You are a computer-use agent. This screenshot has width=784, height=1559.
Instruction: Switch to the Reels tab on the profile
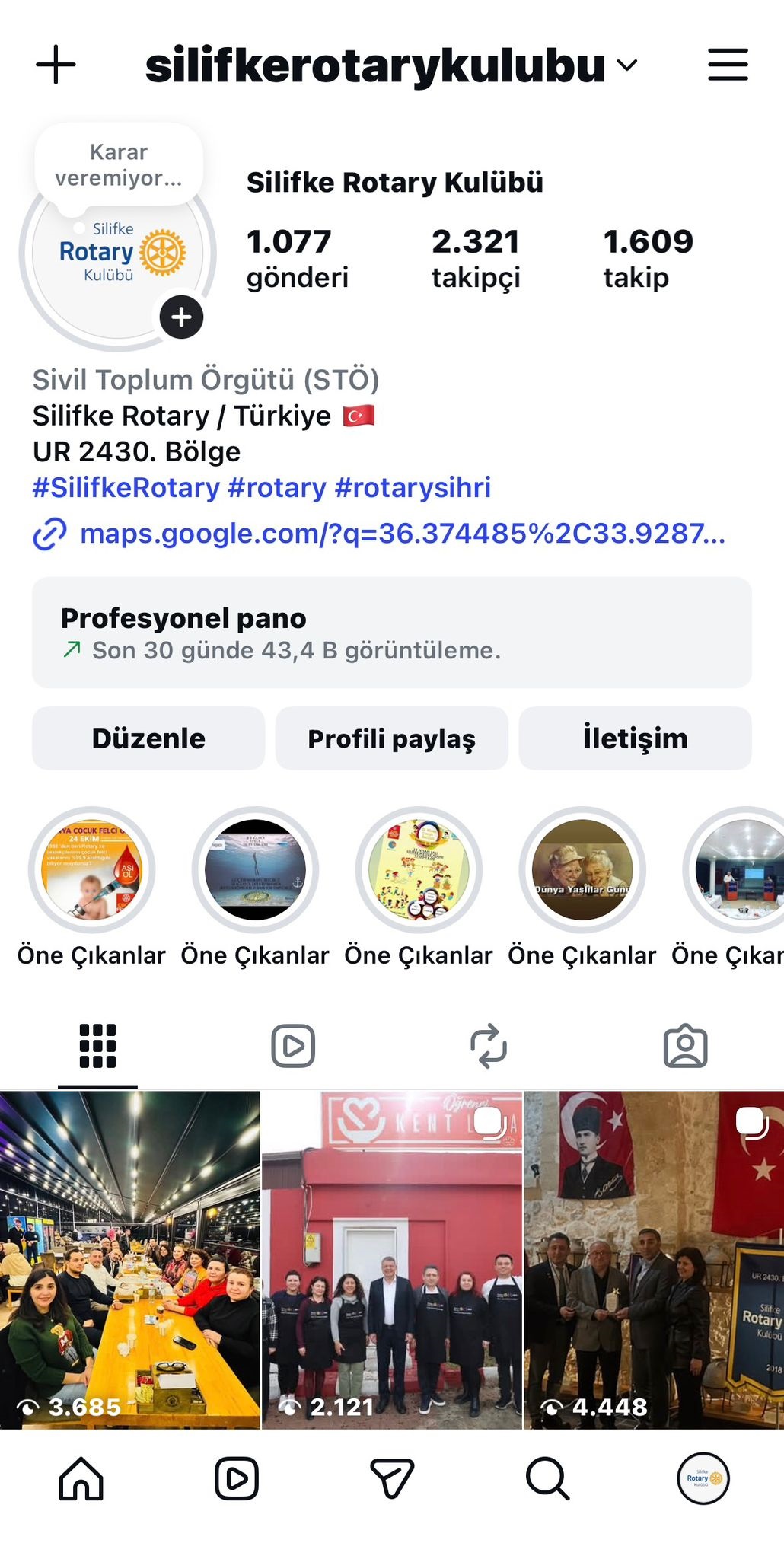point(293,1046)
